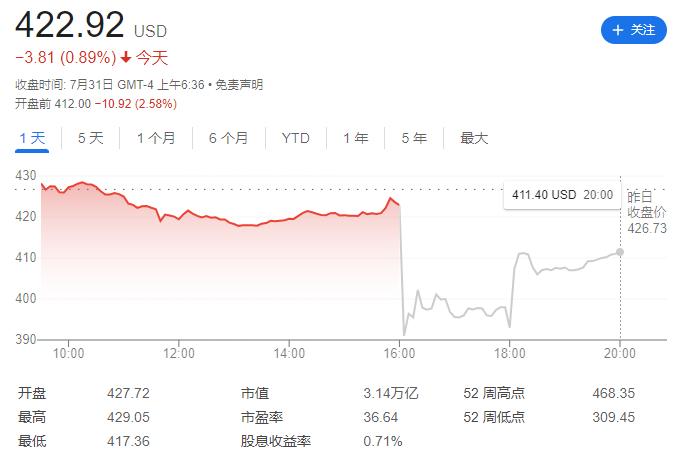
Task: Select the 1 天 time range tab
Action: [x=32, y=138]
